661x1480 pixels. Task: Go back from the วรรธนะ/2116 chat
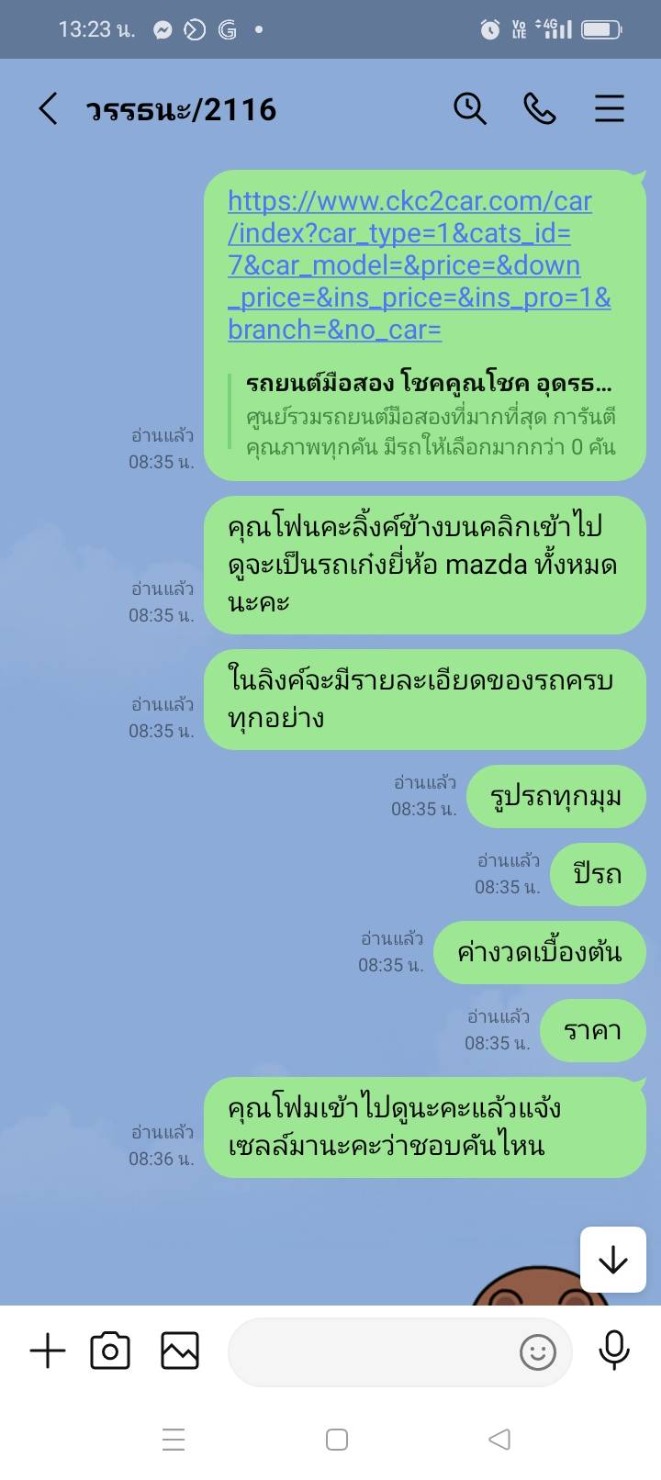[47, 108]
